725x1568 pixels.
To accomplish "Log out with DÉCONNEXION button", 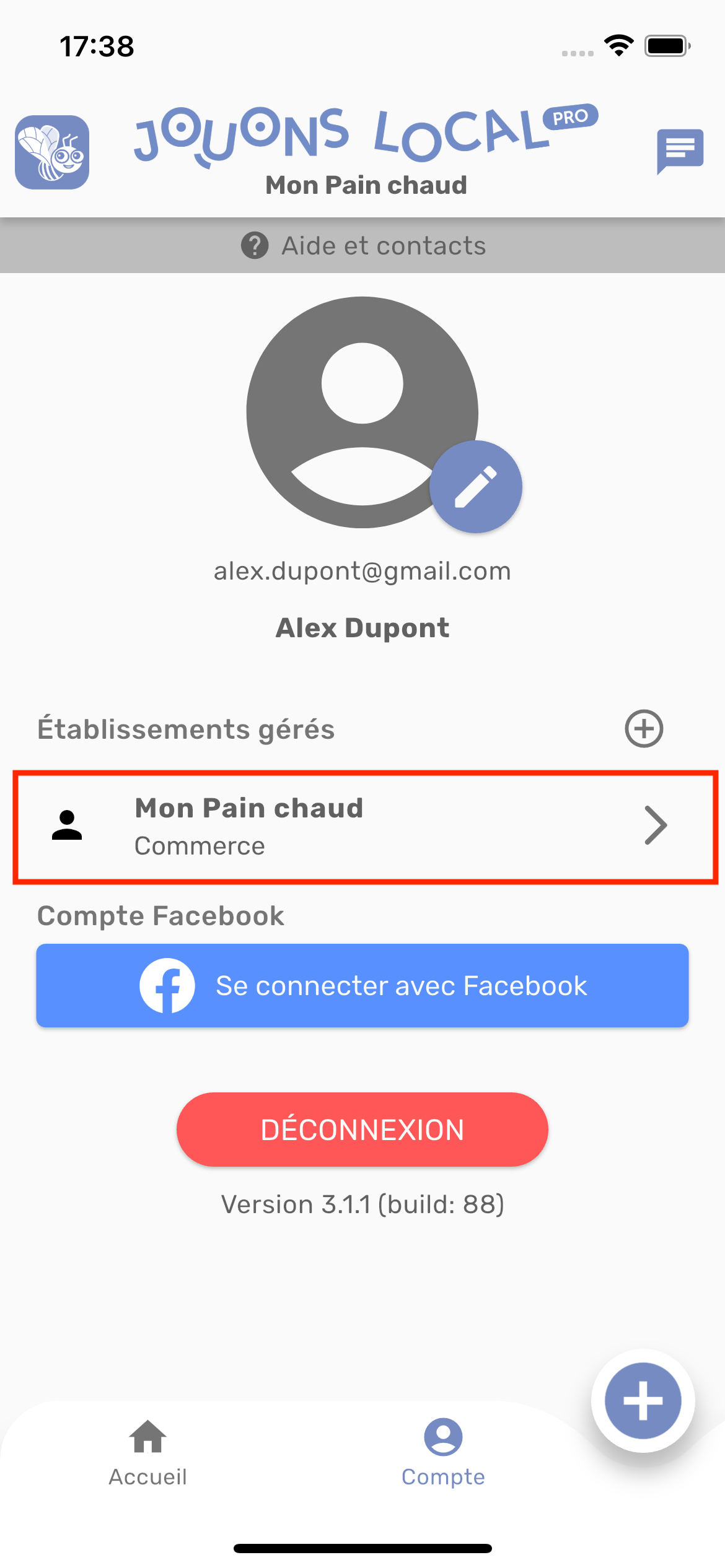I will click(362, 1130).
